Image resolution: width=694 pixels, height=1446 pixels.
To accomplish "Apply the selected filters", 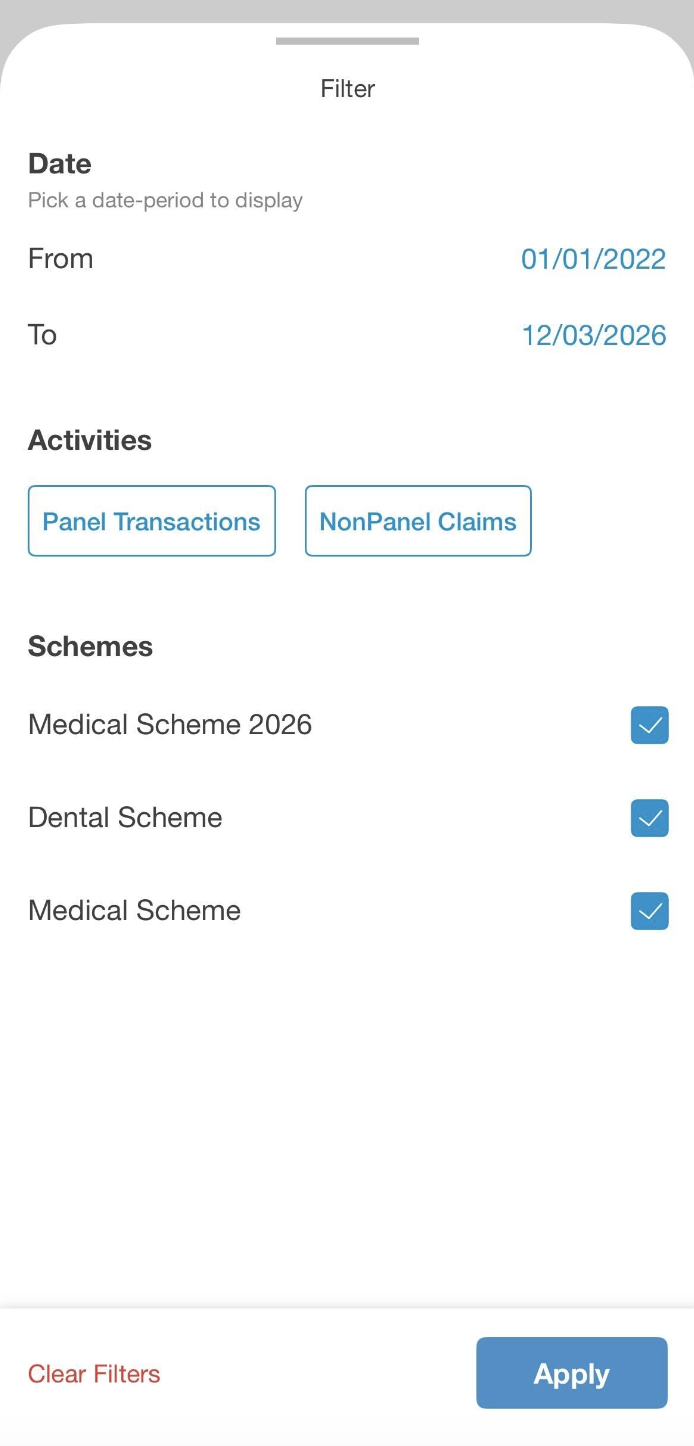I will pyautogui.click(x=571, y=1373).
